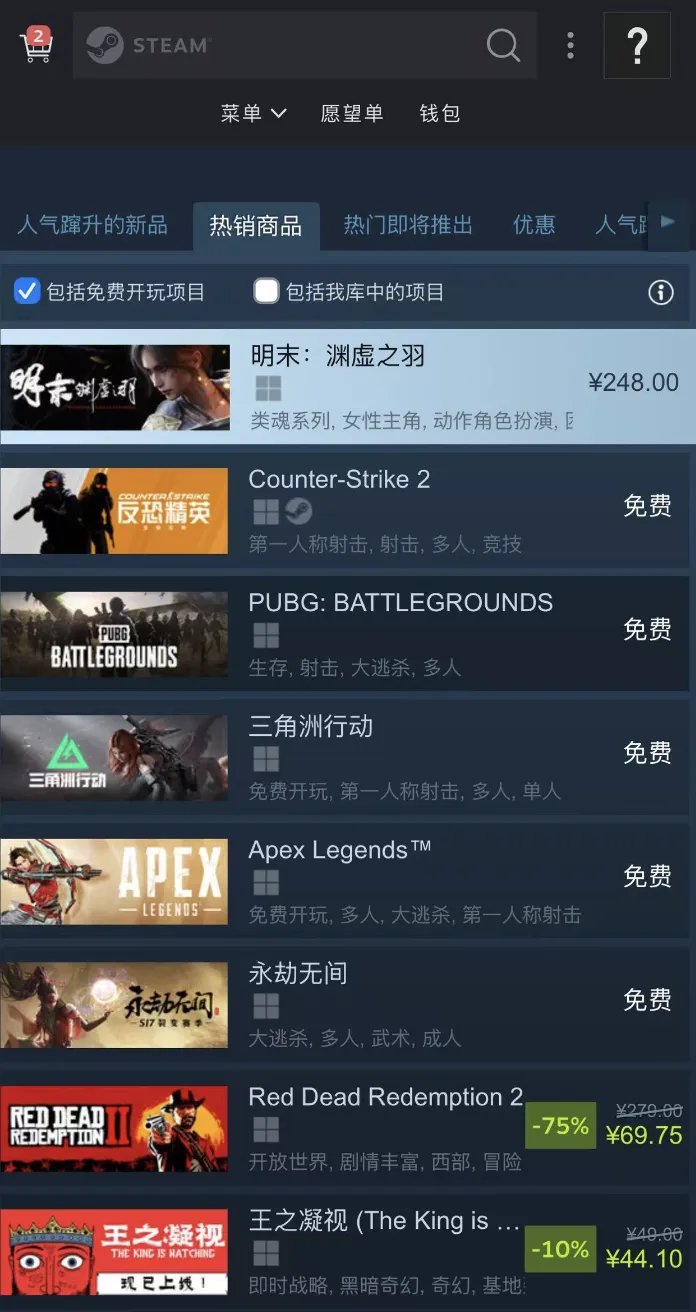The image size is (696, 1312).
Task: Select the 优惠 tab
Action: point(534,225)
